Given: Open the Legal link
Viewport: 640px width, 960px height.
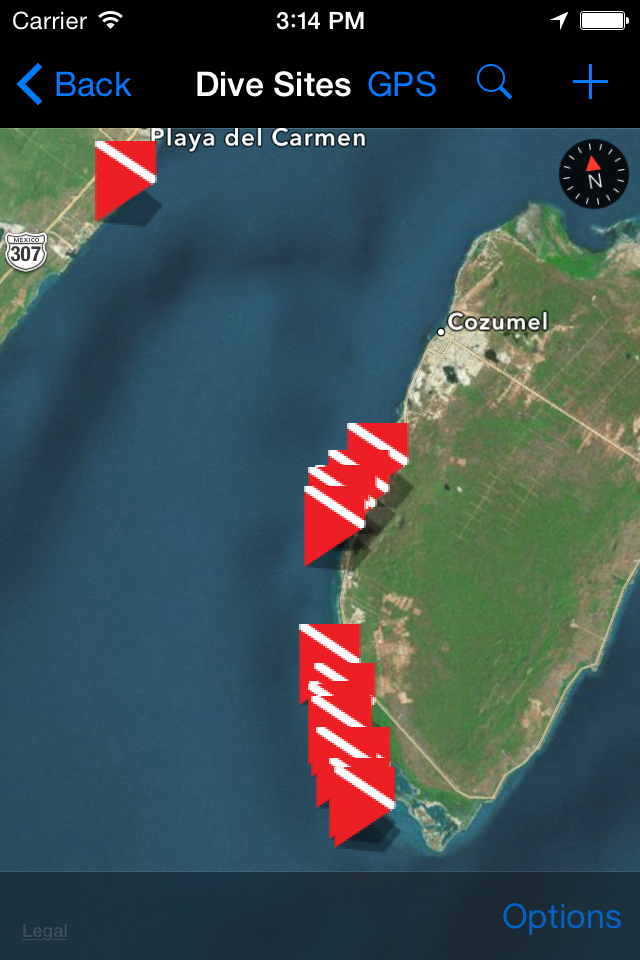Looking at the screenshot, I should coord(45,931).
